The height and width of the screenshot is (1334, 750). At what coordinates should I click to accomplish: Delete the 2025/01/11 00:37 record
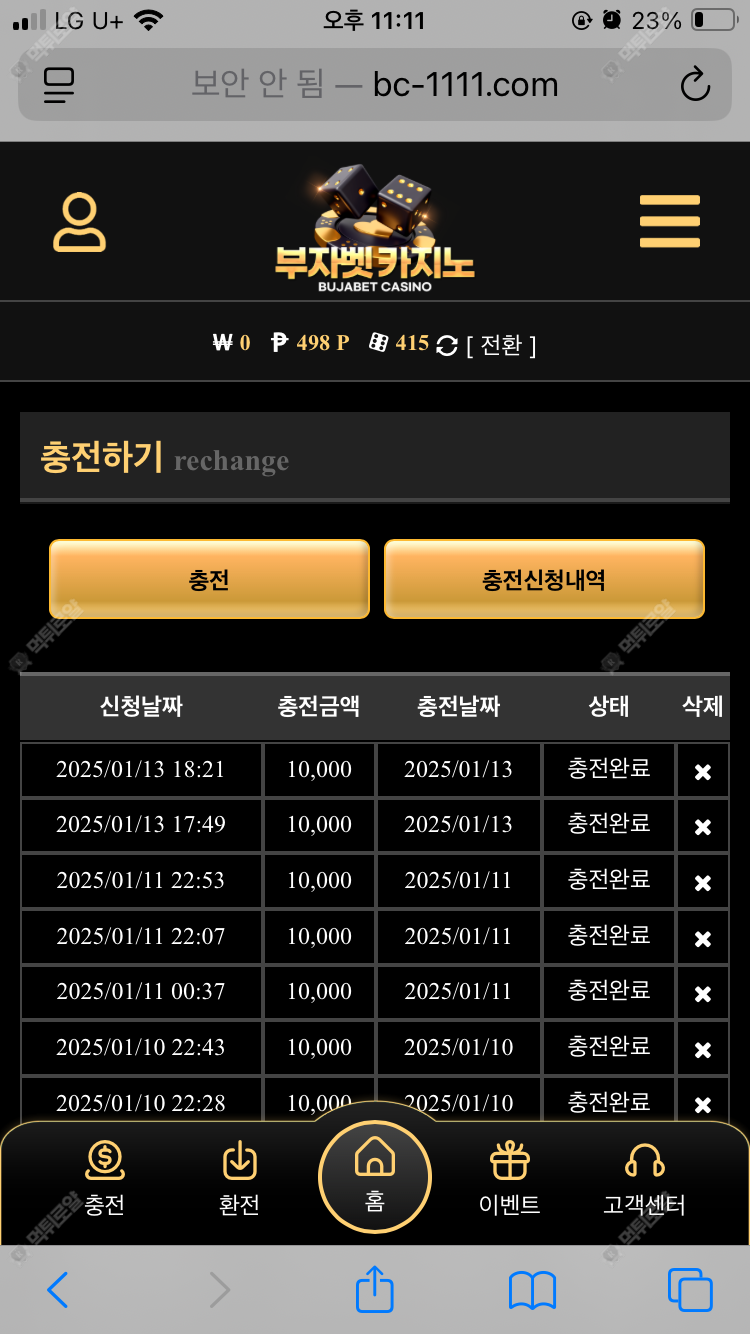point(702,993)
